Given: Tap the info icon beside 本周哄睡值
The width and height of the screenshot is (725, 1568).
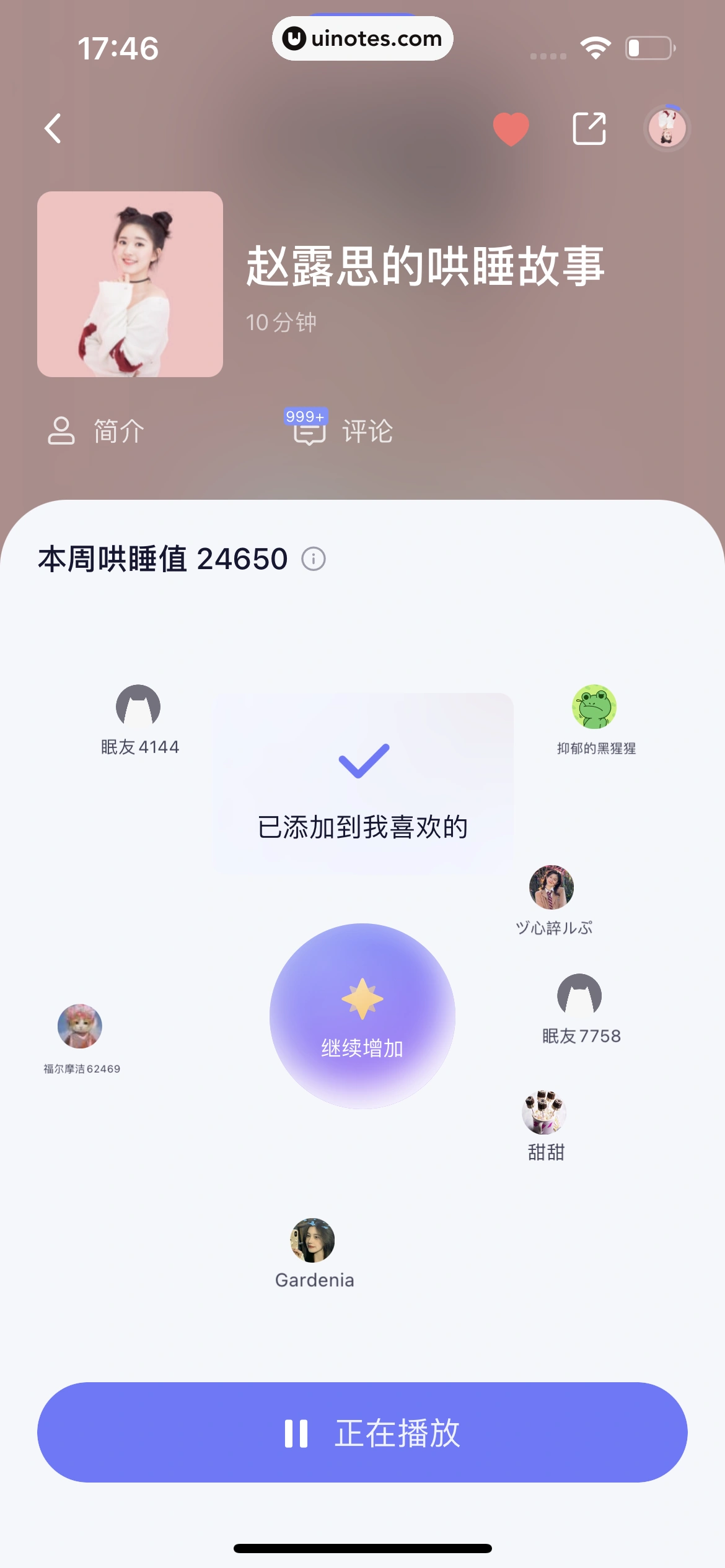Looking at the screenshot, I should [x=314, y=559].
